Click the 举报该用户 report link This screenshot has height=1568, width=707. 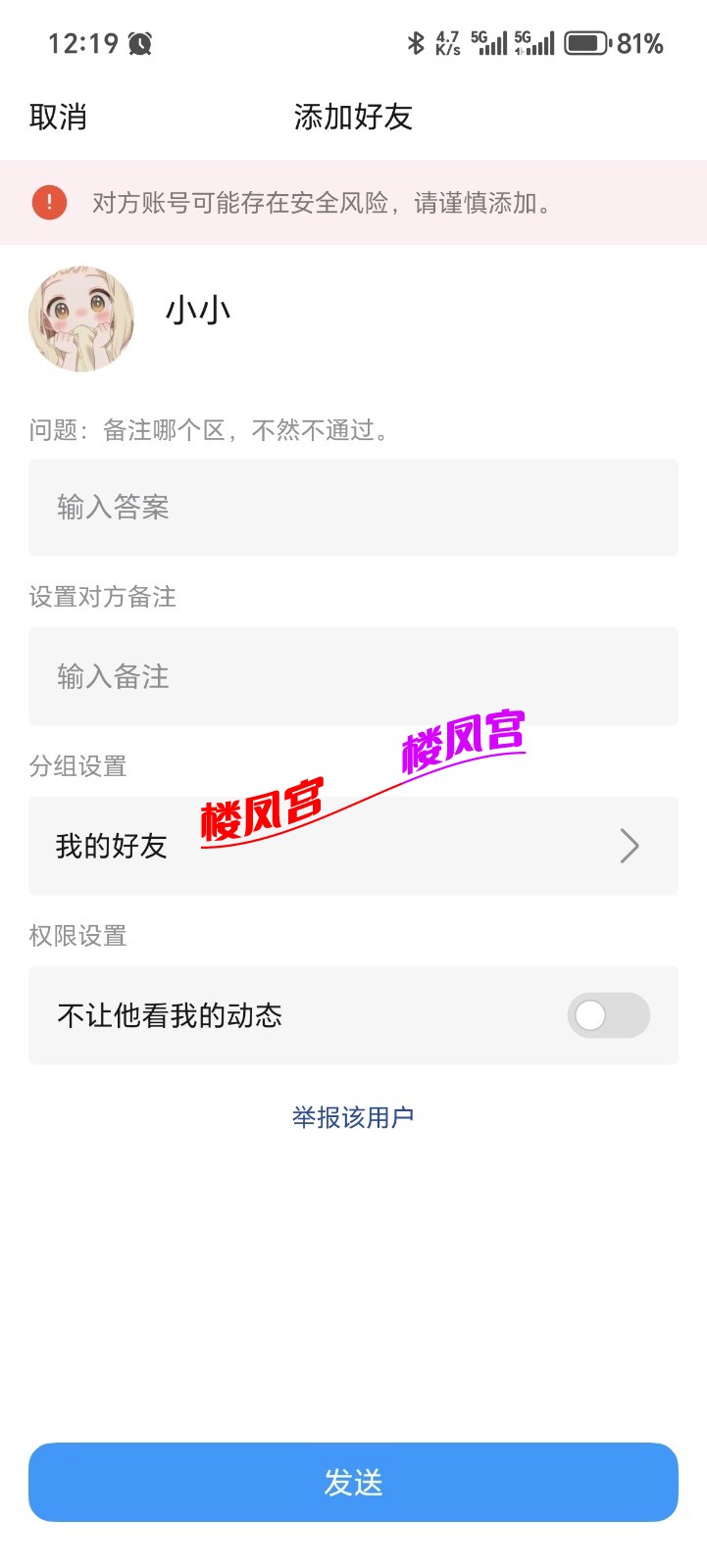point(353,1116)
